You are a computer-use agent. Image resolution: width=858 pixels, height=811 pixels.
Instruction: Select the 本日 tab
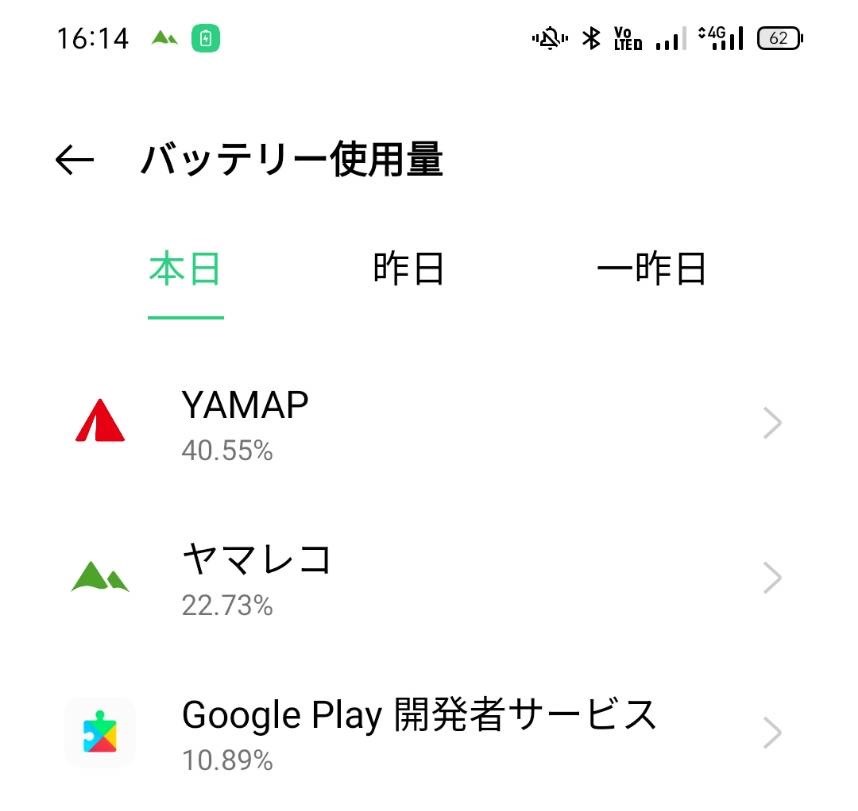pyautogui.click(x=185, y=269)
